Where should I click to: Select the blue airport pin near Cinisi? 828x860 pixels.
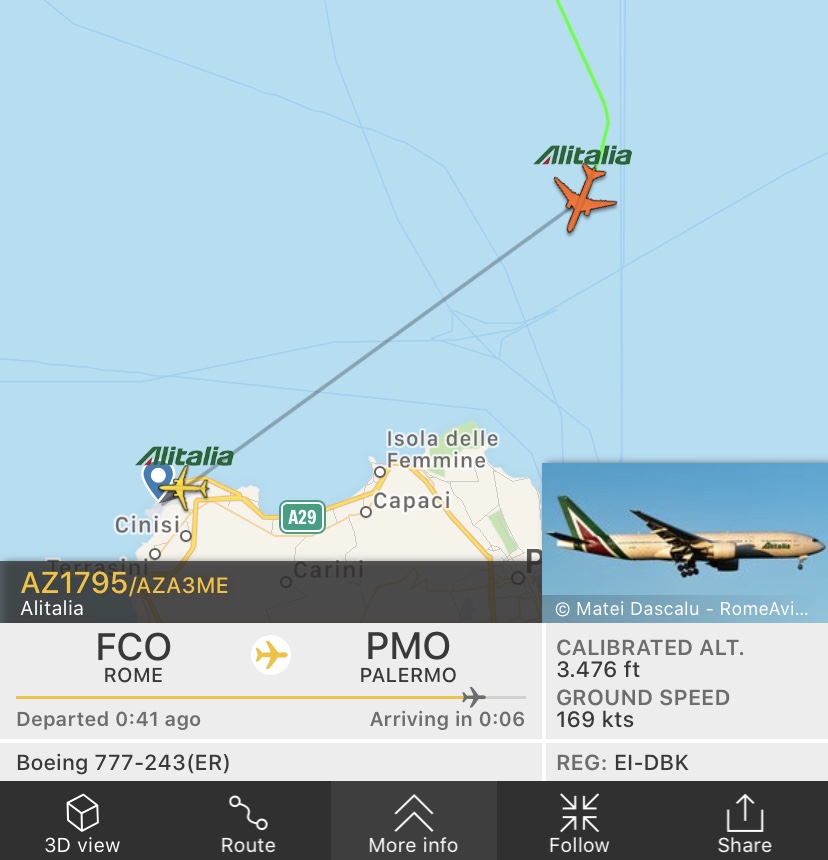pyautogui.click(x=156, y=480)
